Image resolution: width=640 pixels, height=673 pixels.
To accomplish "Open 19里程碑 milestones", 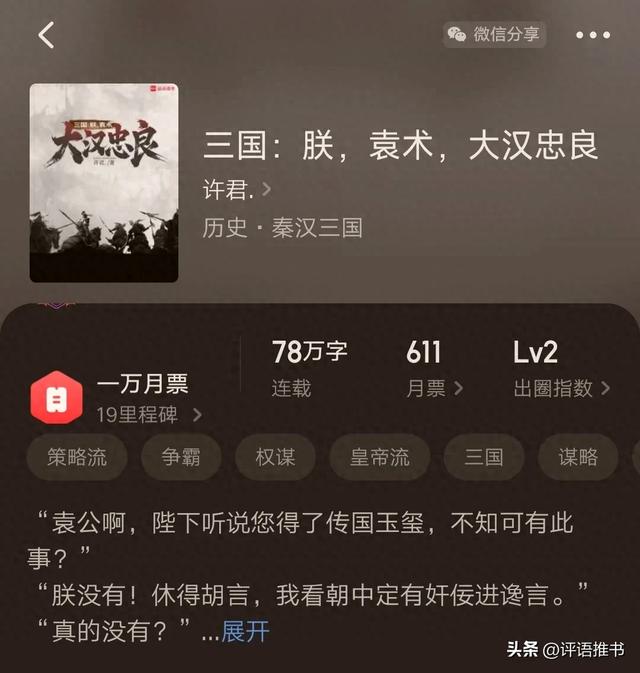I will tap(149, 414).
